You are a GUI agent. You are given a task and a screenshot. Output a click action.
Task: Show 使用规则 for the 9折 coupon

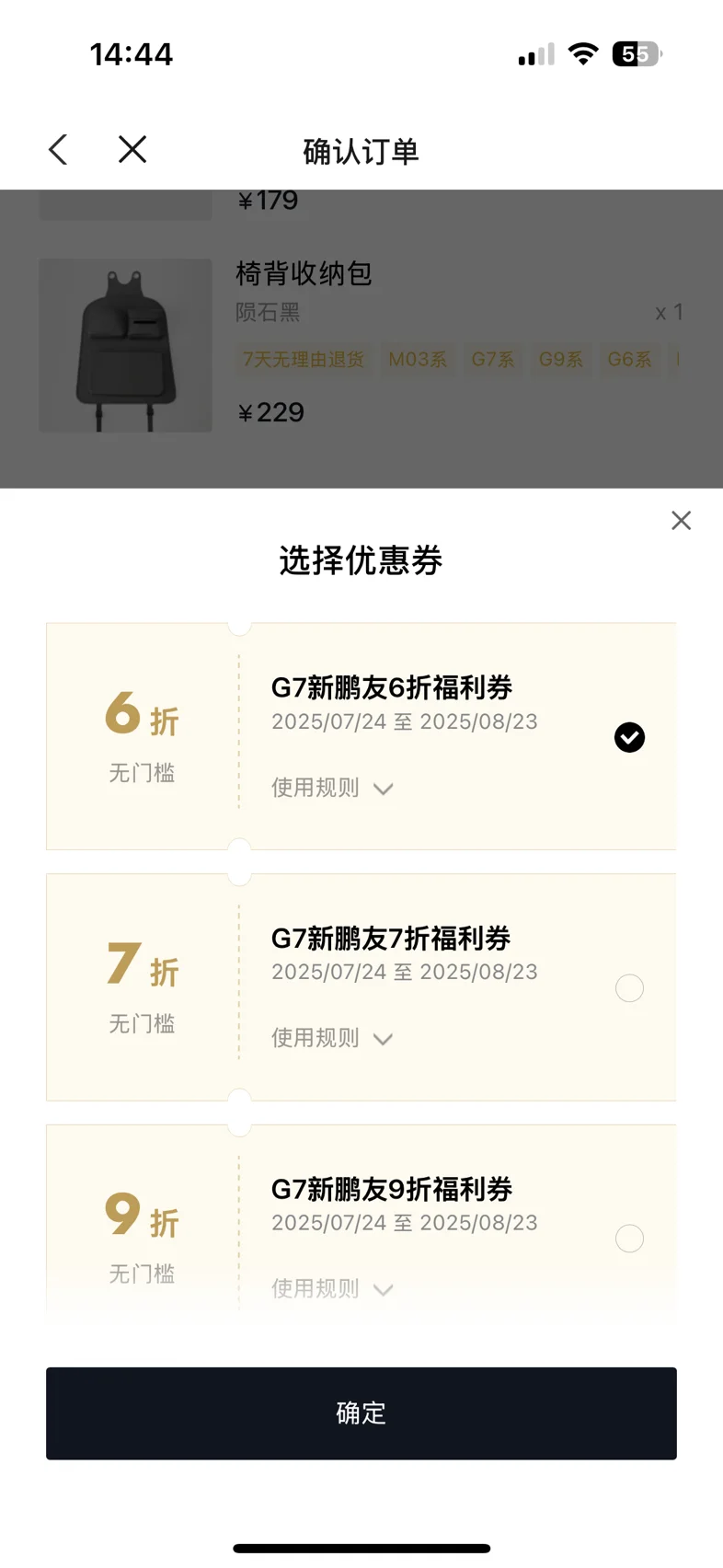pos(332,1288)
